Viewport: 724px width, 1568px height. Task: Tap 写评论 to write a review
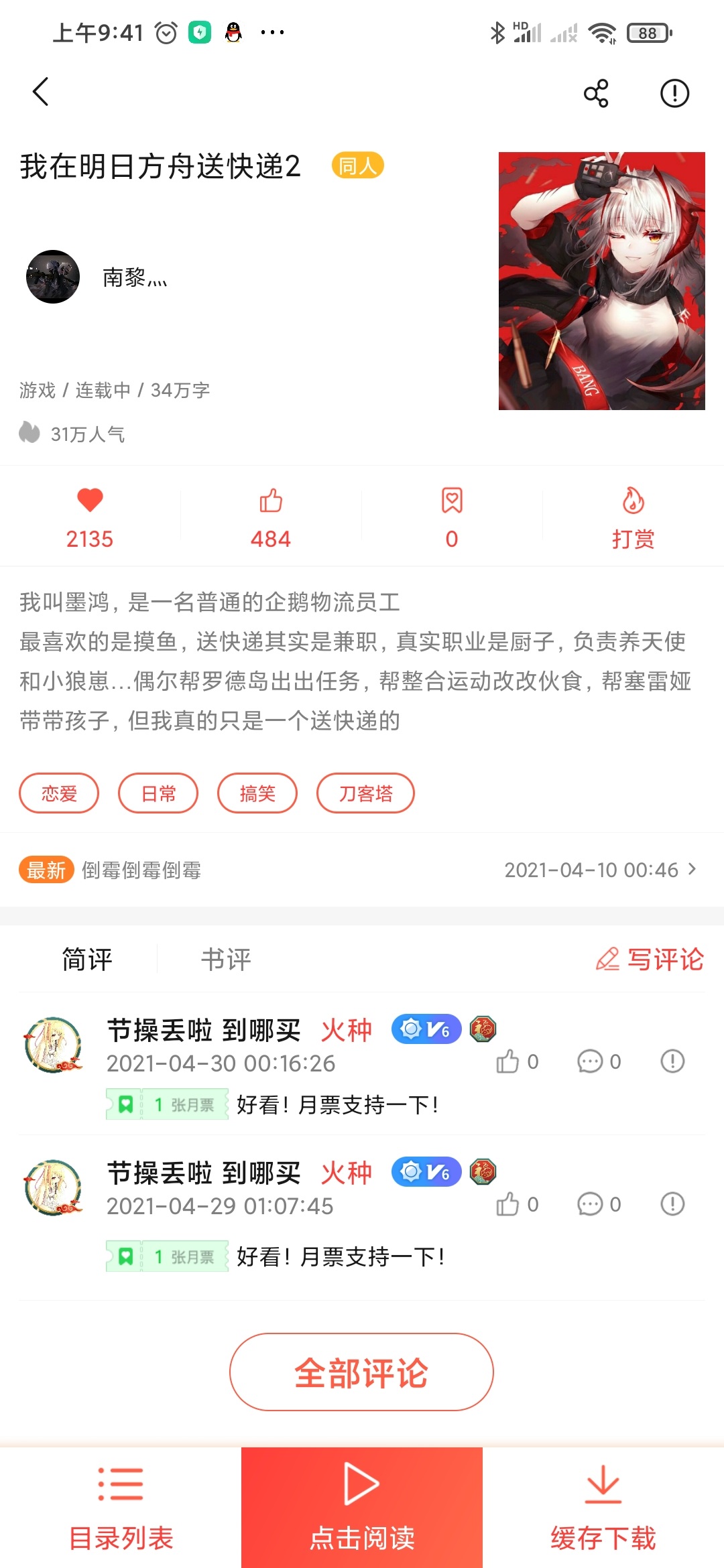click(x=650, y=959)
